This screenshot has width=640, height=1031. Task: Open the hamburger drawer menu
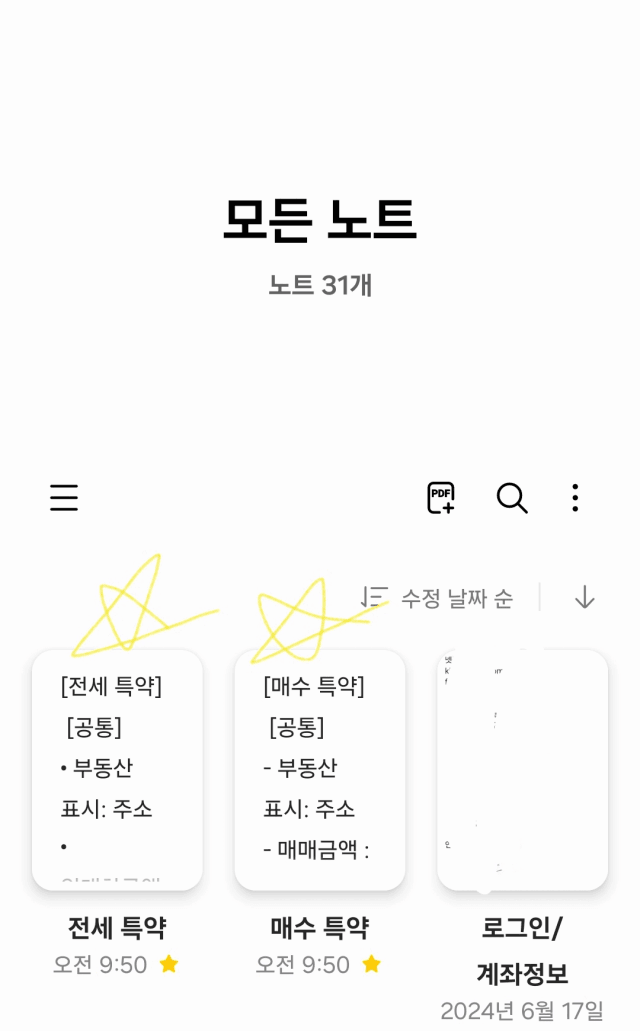[64, 498]
